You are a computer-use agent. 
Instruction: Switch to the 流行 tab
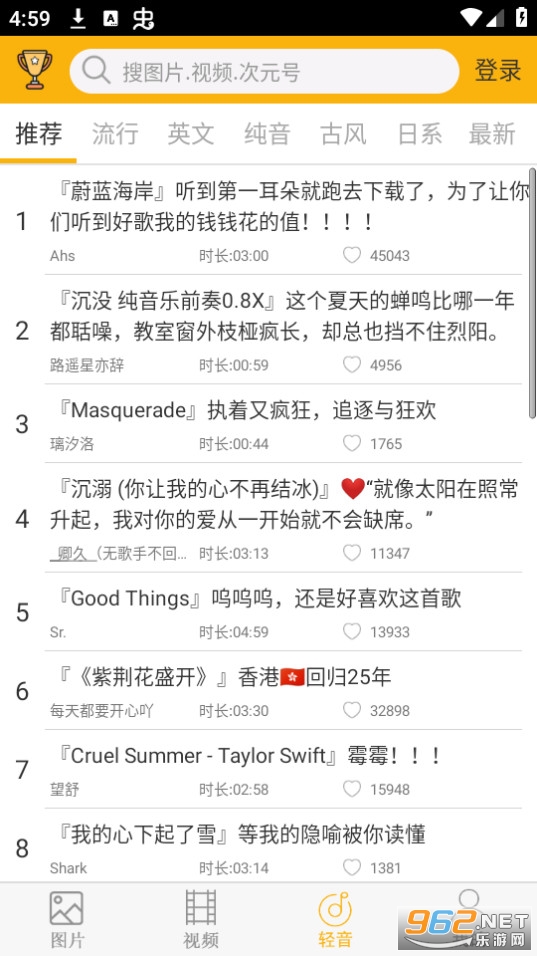tap(115, 134)
